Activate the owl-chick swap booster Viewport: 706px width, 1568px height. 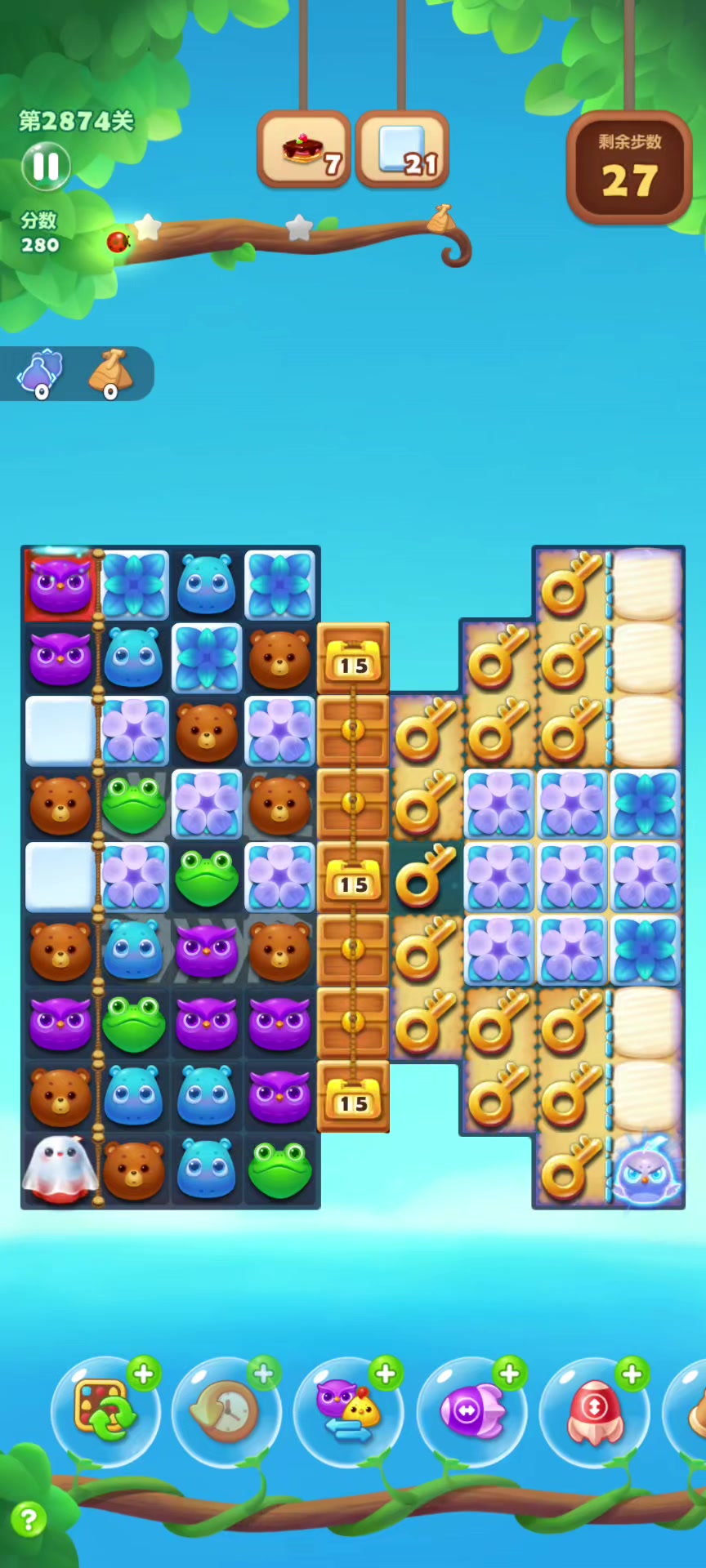pos(349,1412)
